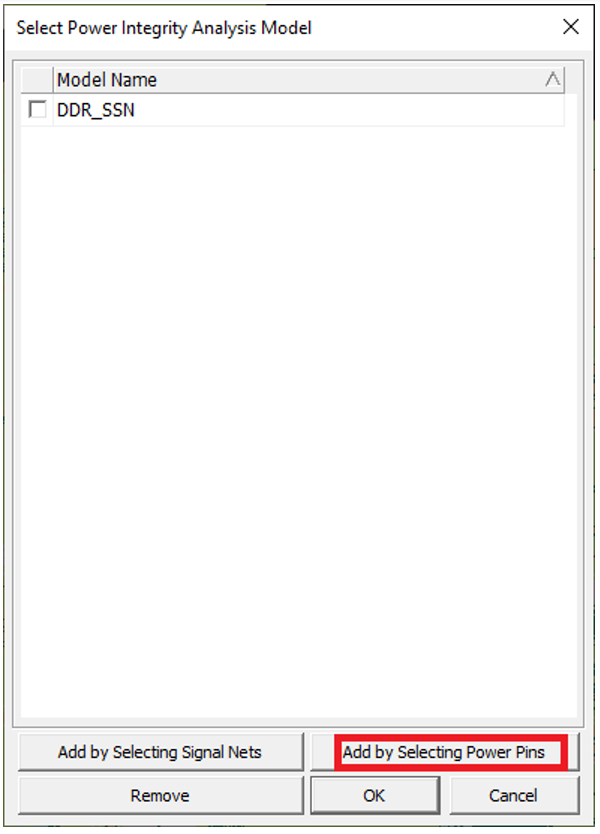Image resolution: width=600 pixels, height=834 pixels.
Task: Remove the selected model
Action: point(160,796)
